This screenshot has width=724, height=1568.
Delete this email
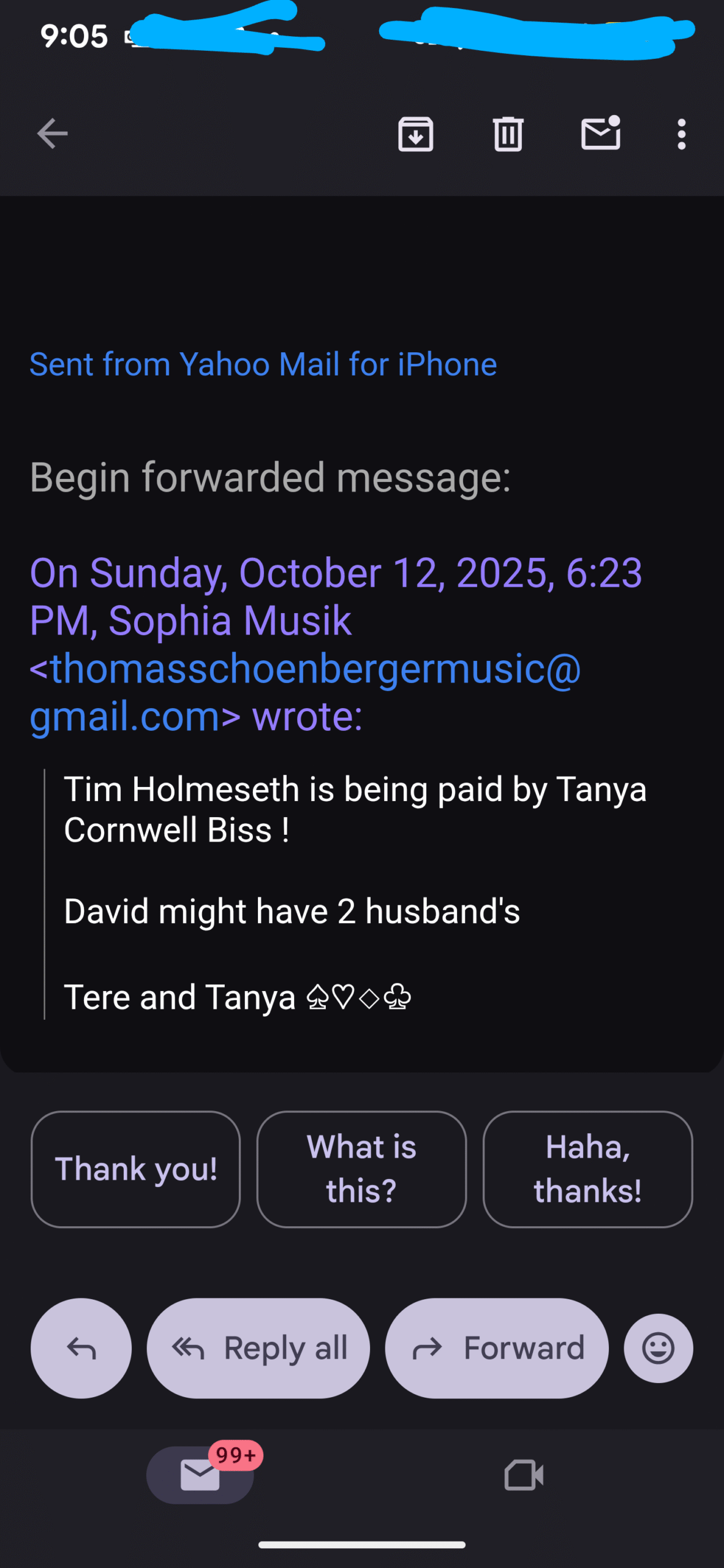[508, 134]
